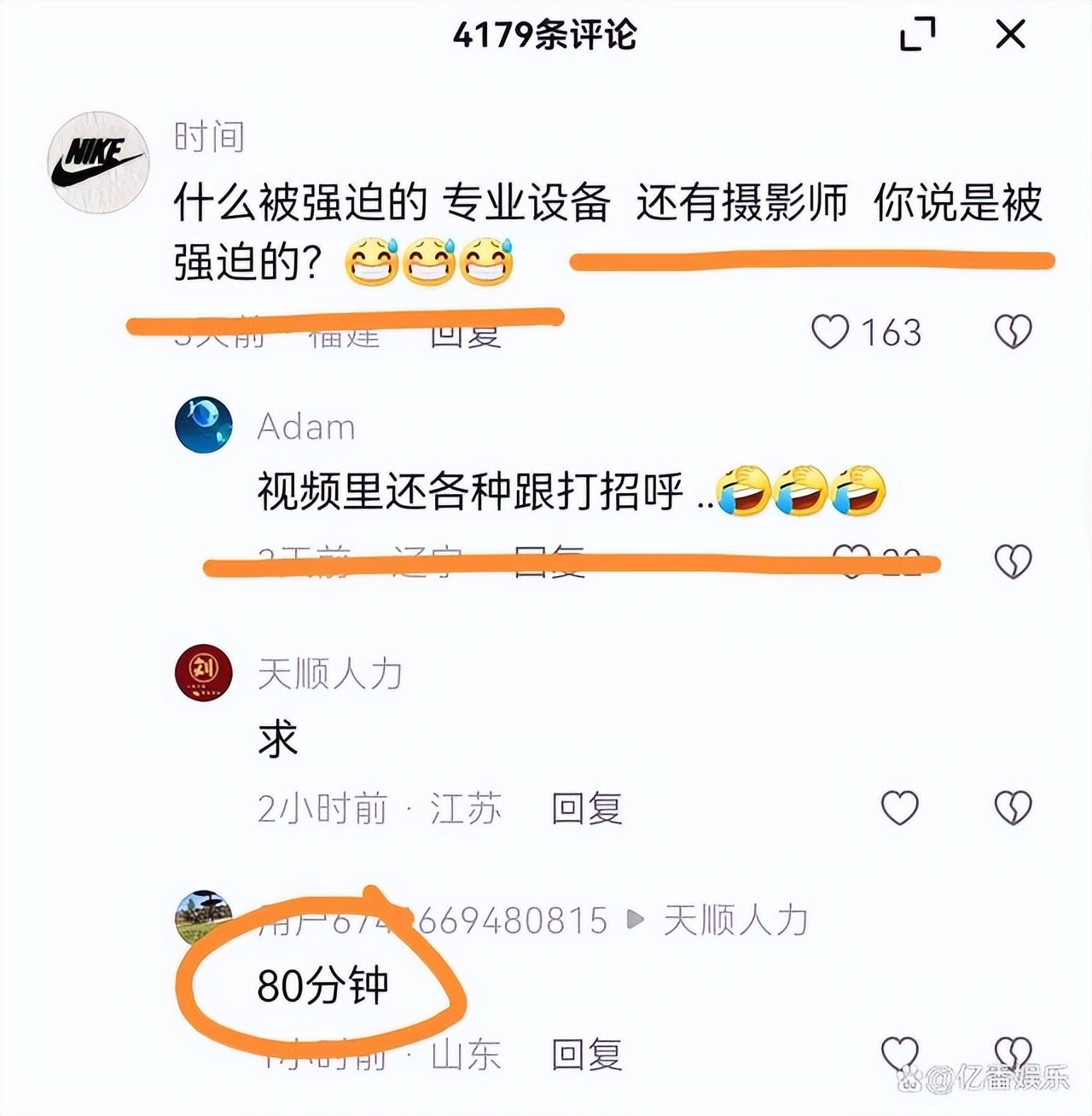The width and height of the screenshot is (1092, 1116).
Task: Like the "80分钟" comment
Action: pos(899,1053)
